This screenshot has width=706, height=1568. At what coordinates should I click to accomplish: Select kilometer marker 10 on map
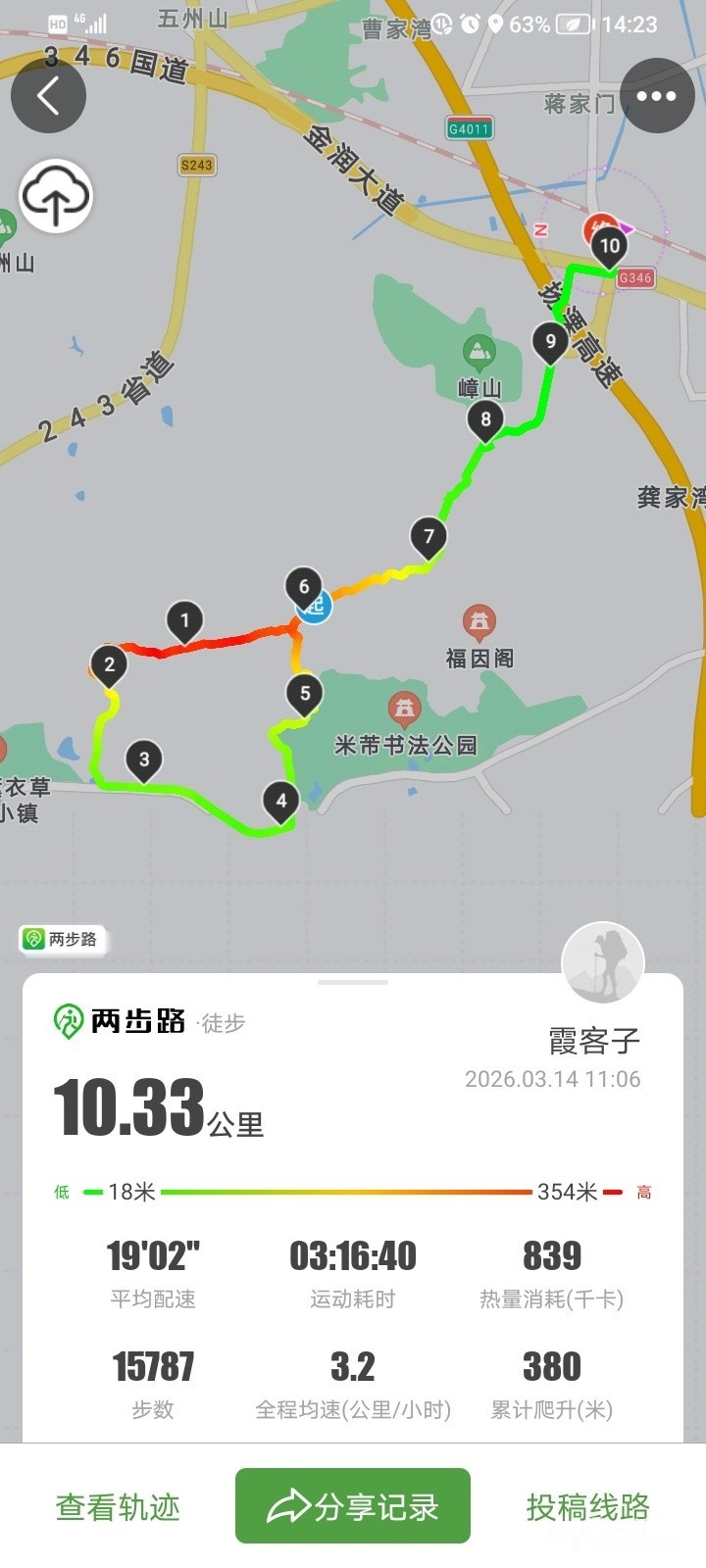[x=610, y=245]
